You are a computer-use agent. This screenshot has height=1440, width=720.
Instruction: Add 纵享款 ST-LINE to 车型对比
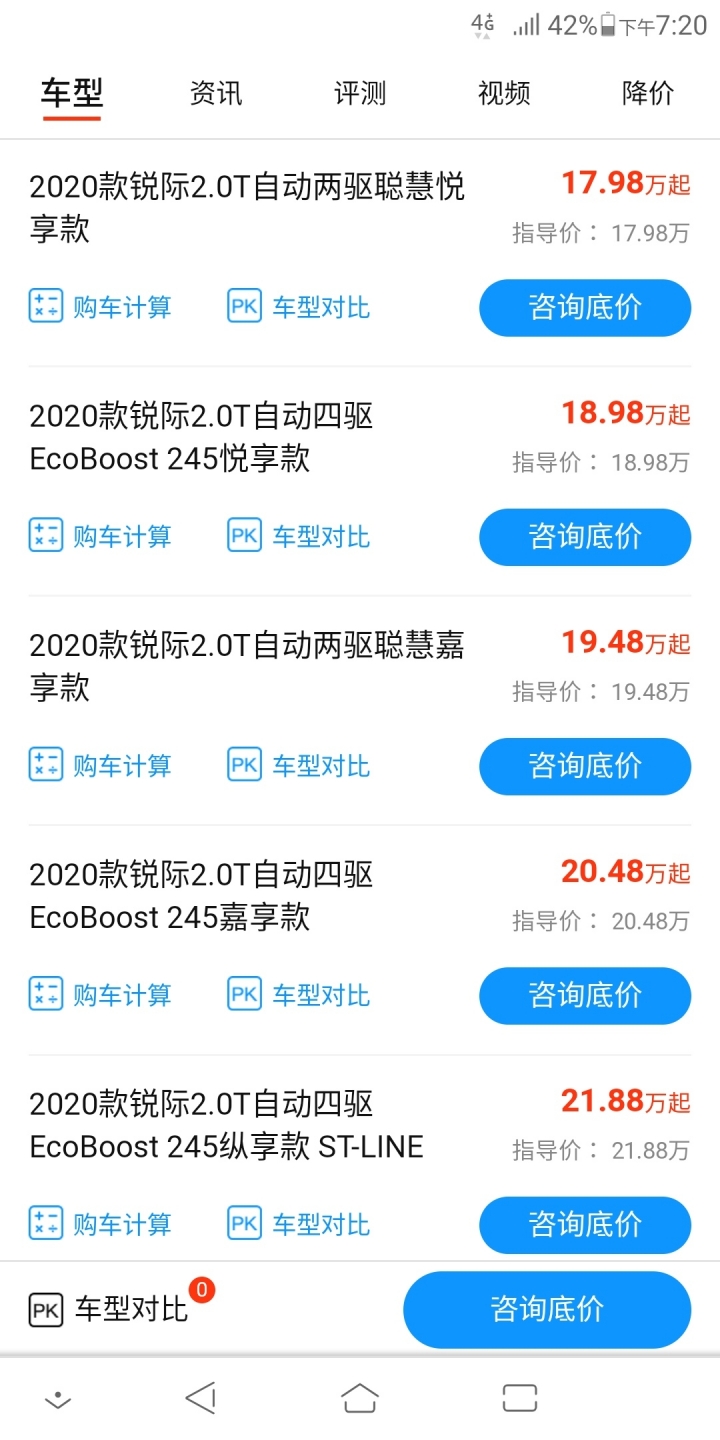(299, 1224)
